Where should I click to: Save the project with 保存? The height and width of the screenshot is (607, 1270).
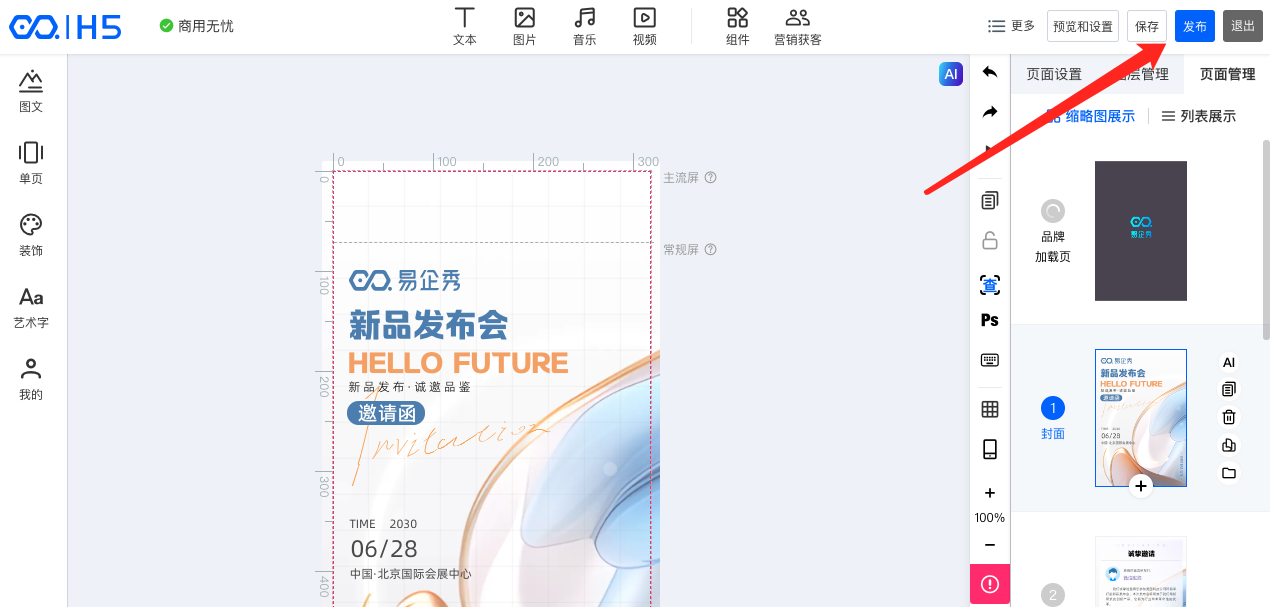pos(1147,26)
